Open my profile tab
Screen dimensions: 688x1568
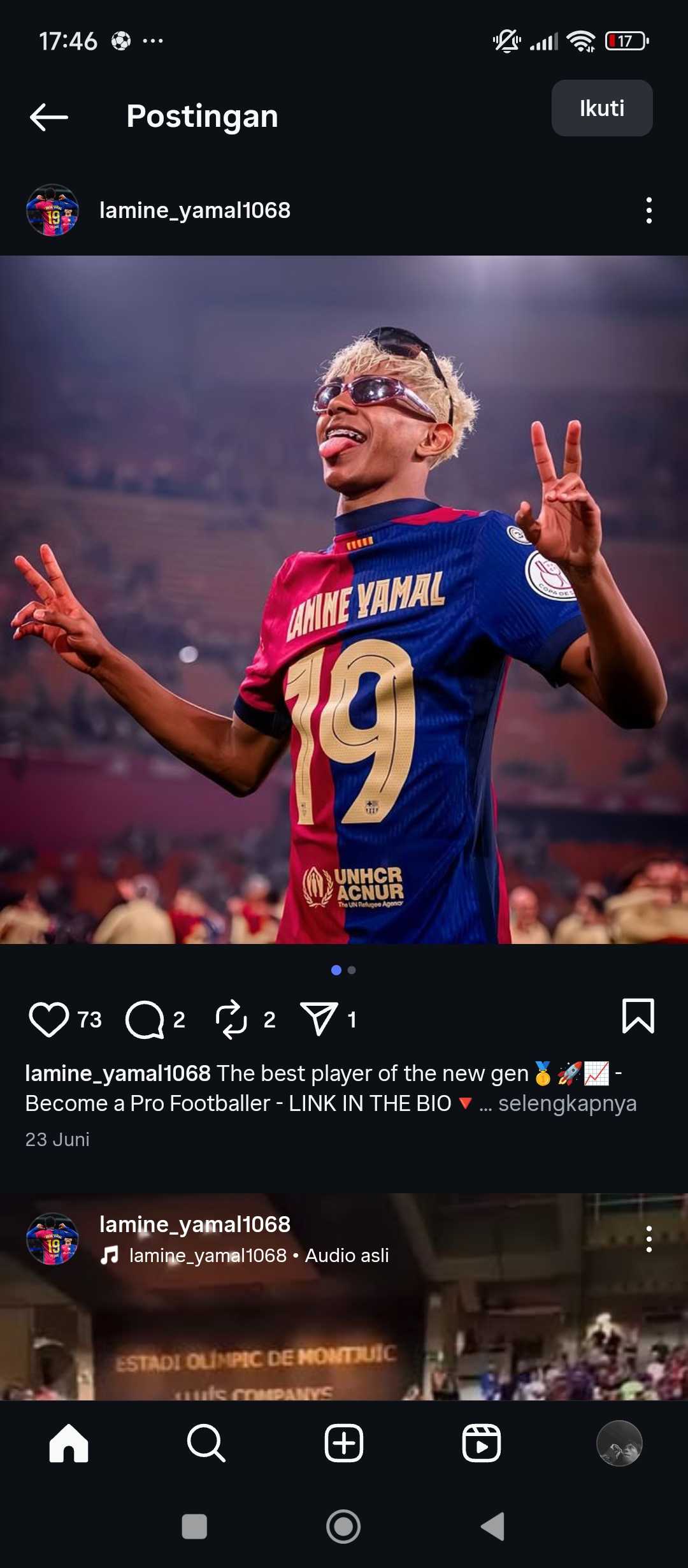coord(619,1443)
